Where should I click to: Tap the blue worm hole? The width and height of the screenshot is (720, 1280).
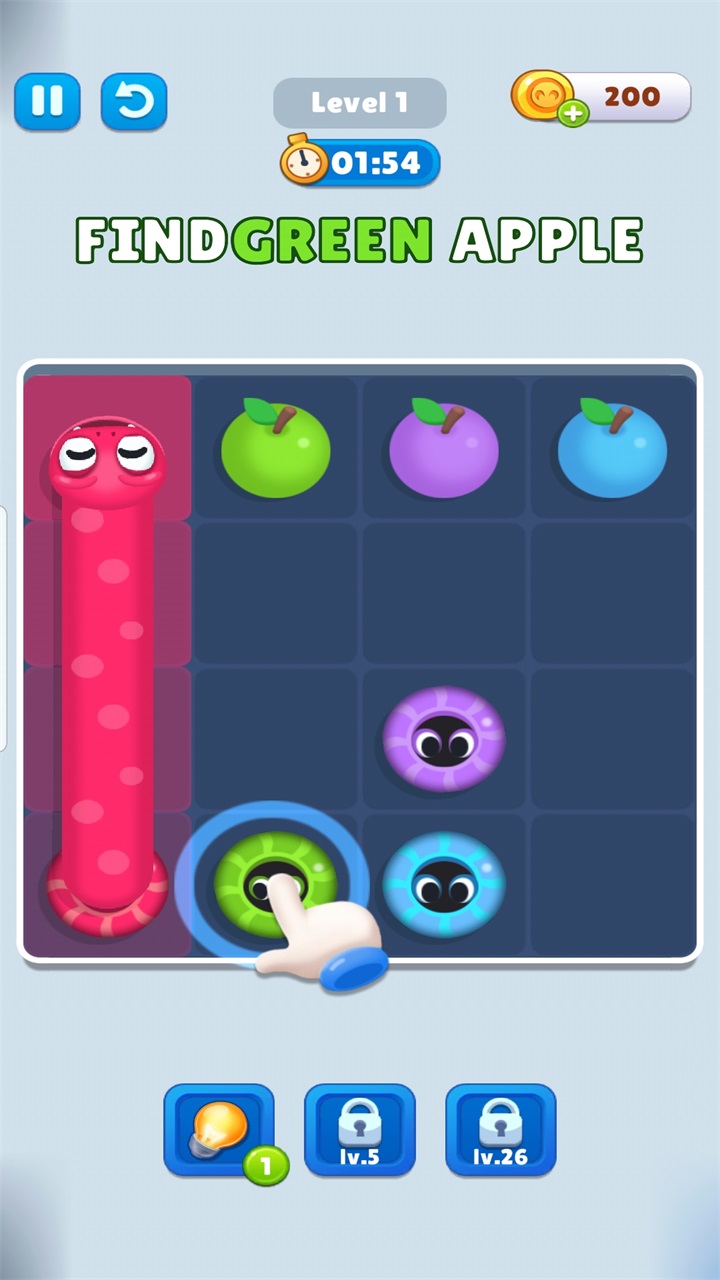point(444,884)
